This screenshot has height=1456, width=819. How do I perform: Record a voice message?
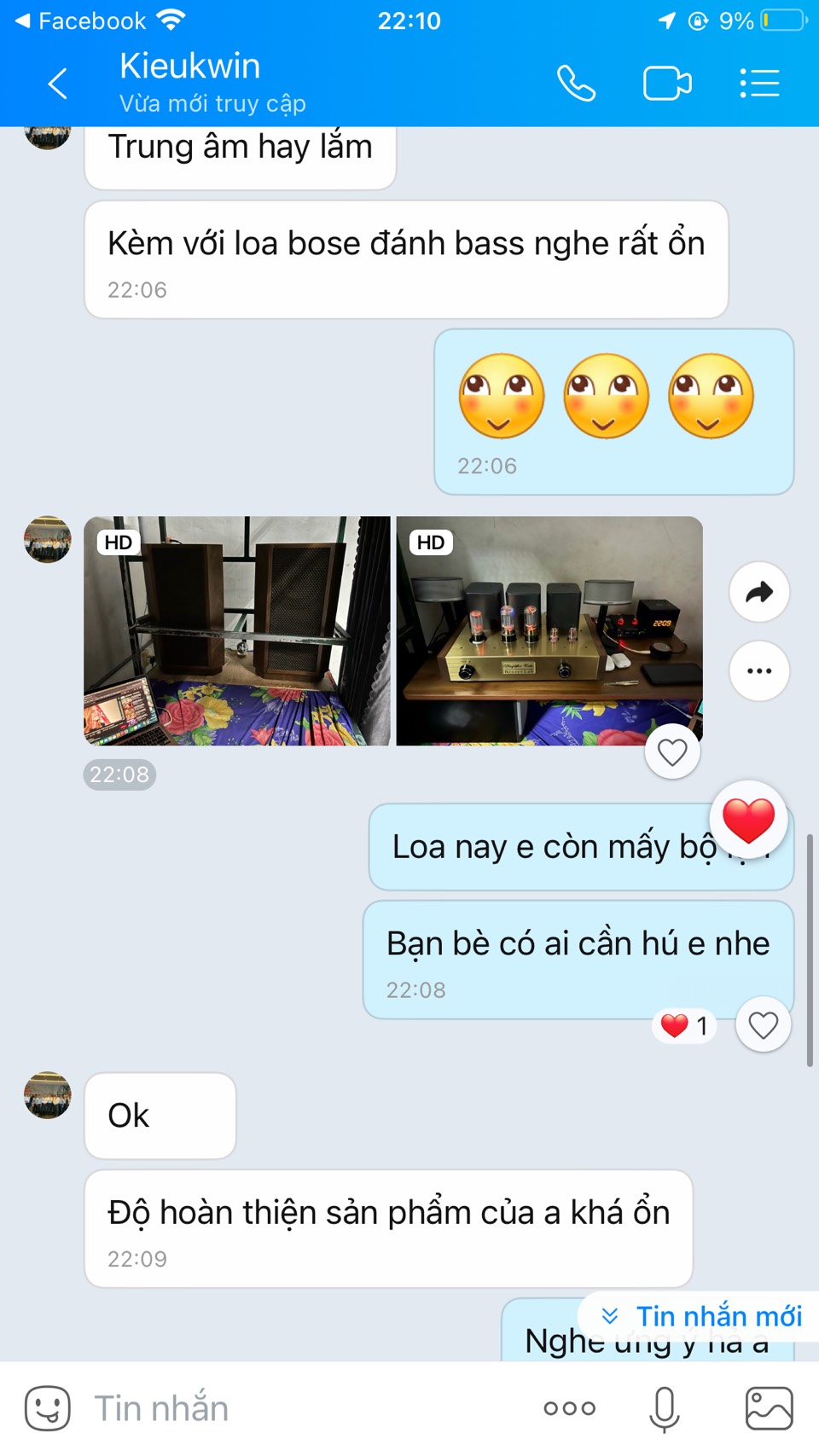coord(664,1408)
